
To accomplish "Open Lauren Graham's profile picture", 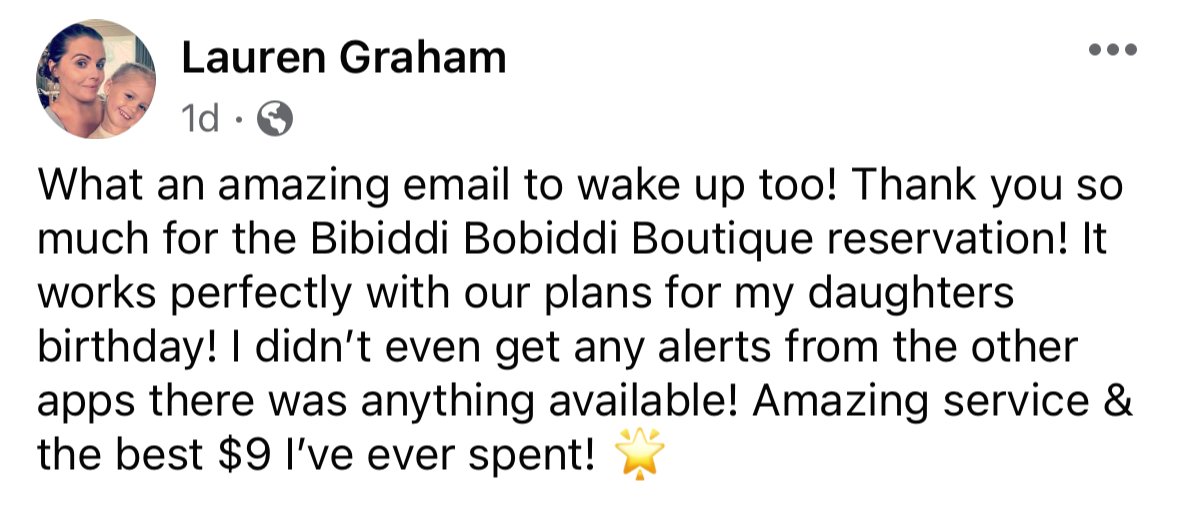I will point(96,80).
